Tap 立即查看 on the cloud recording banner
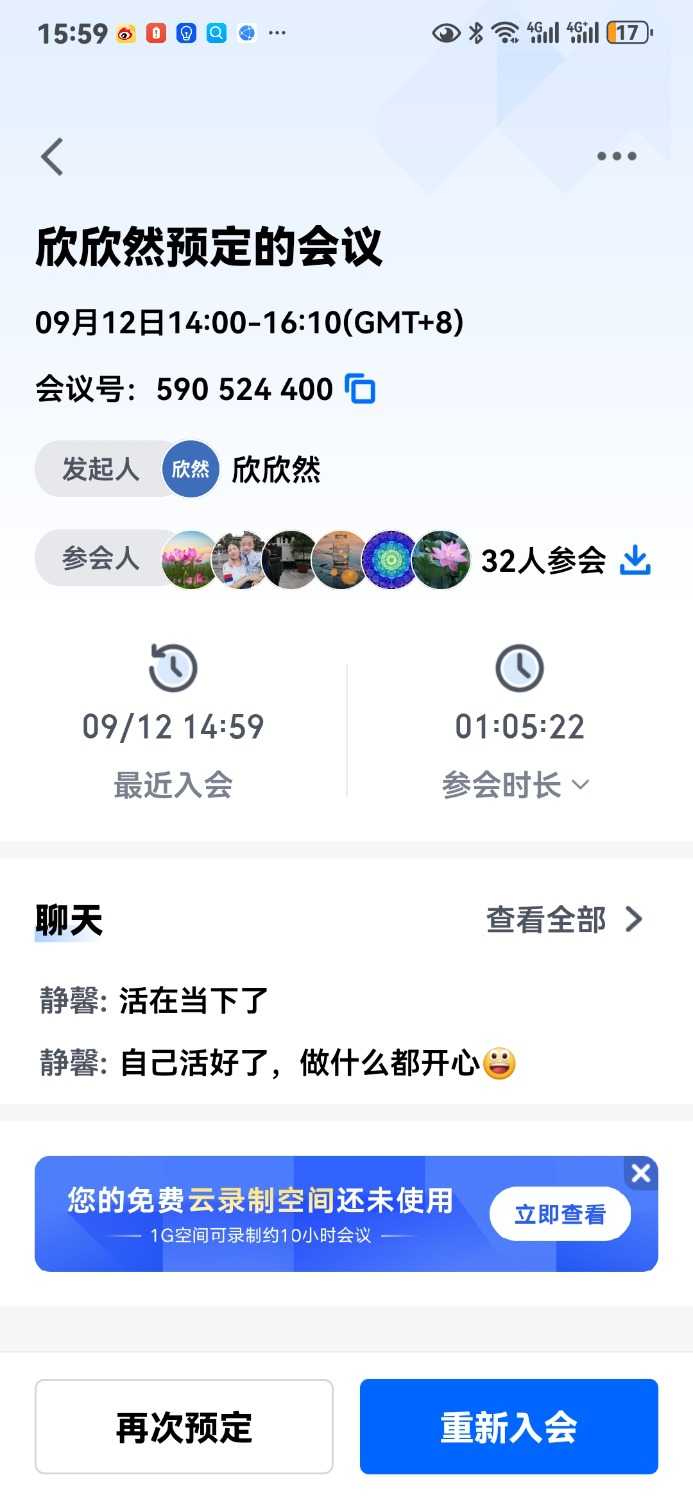Viewport: 693px width, 1500px height. click(560, 1215)
